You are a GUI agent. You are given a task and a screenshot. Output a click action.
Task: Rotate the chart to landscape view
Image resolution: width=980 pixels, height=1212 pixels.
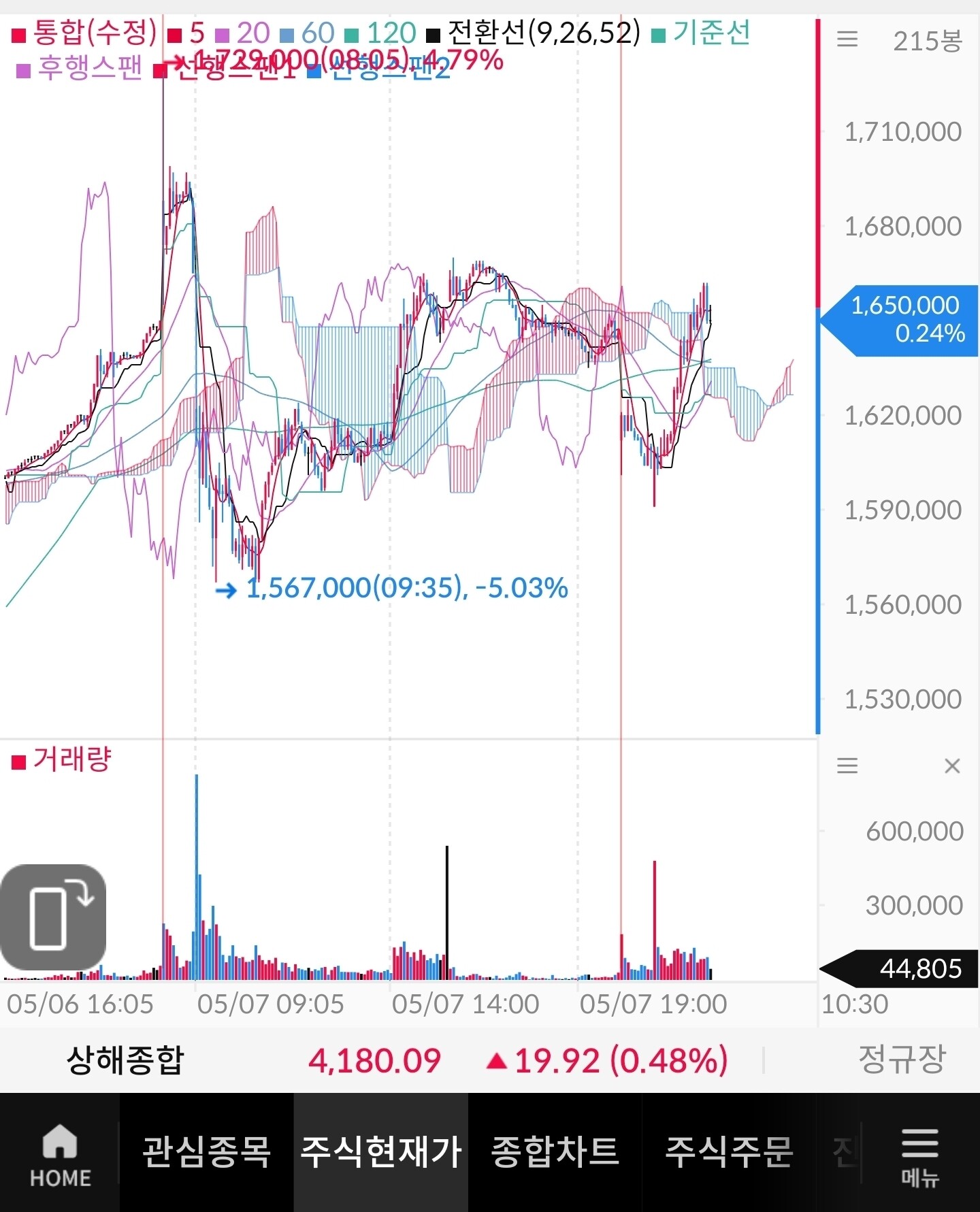54,917
